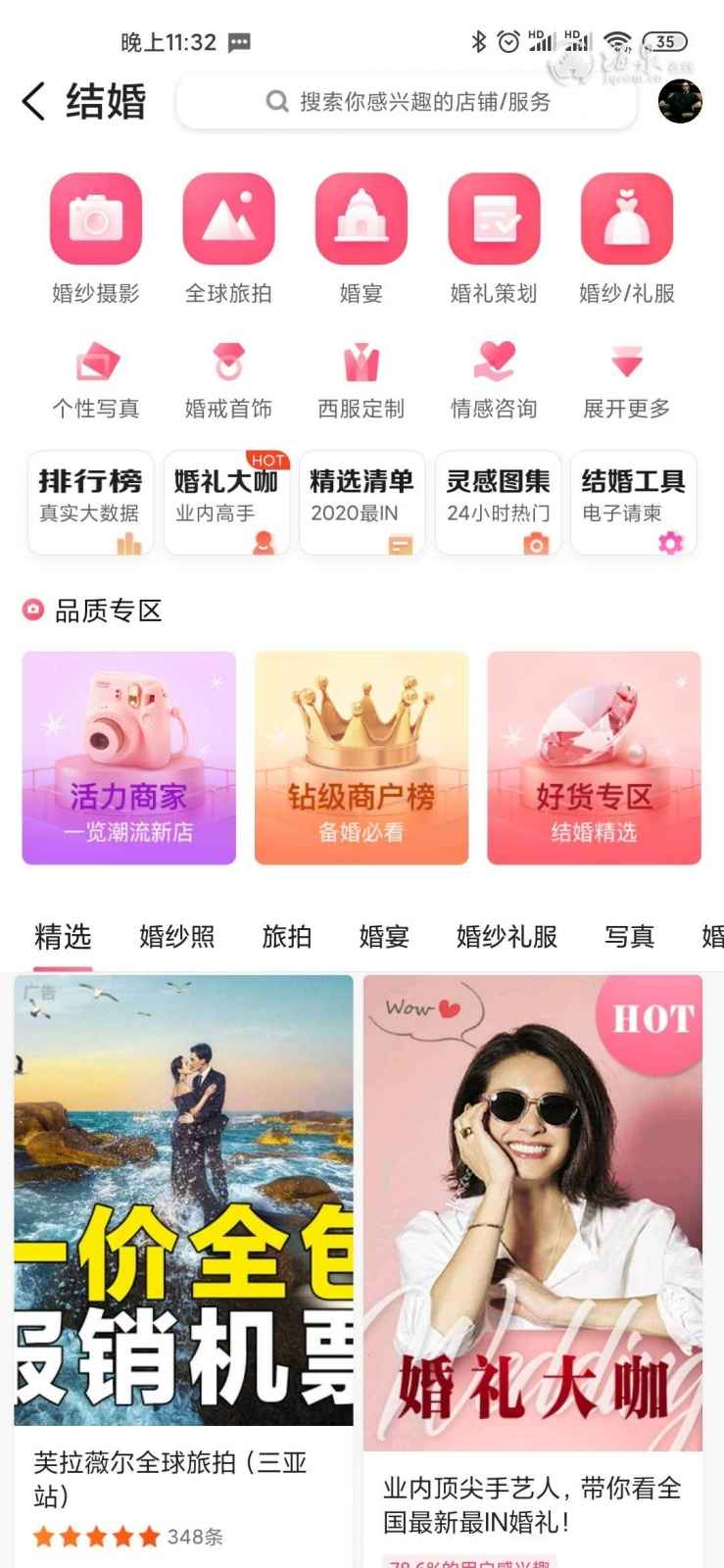Open the profile avatar at top right
The image size is (724, 1568).
tap(680, 101)
